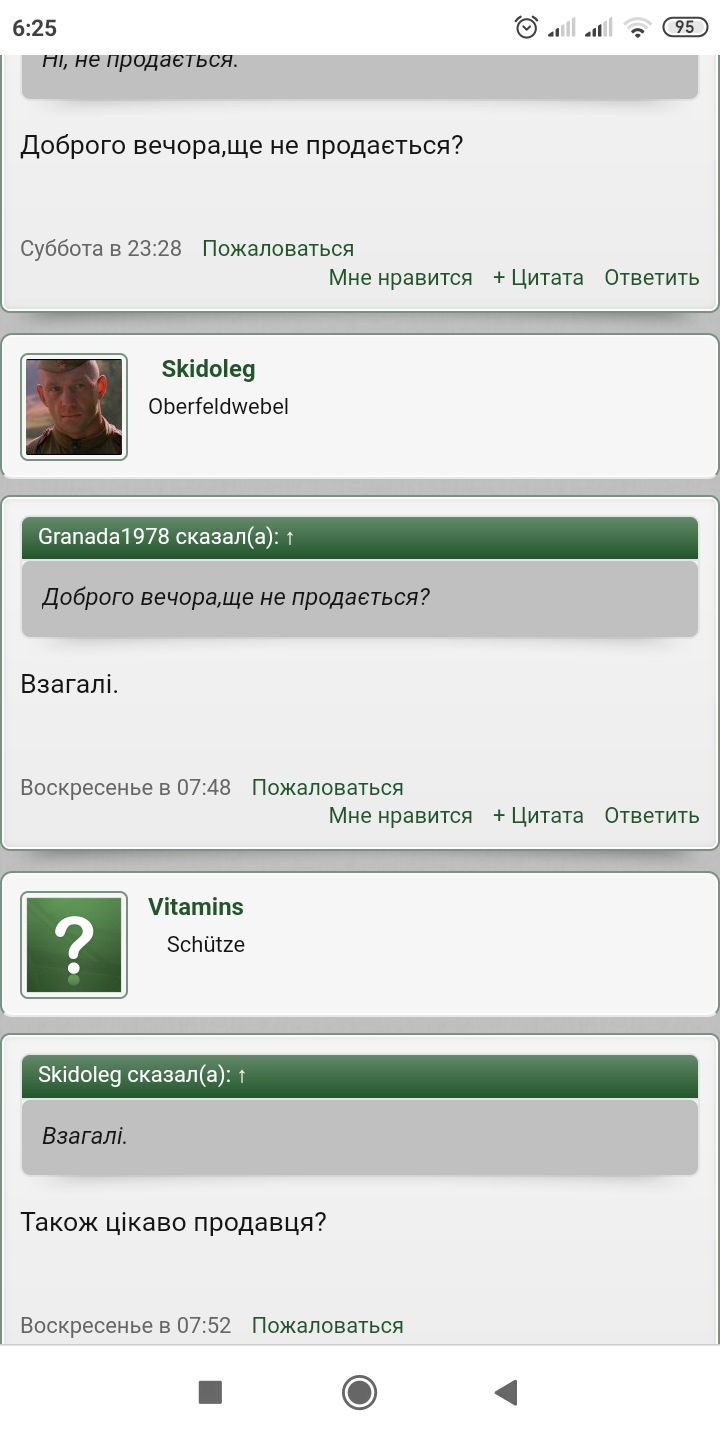
Task: Report the Sunday 07:52 post by Vitamins
Action: click(x=327, y=1325)
